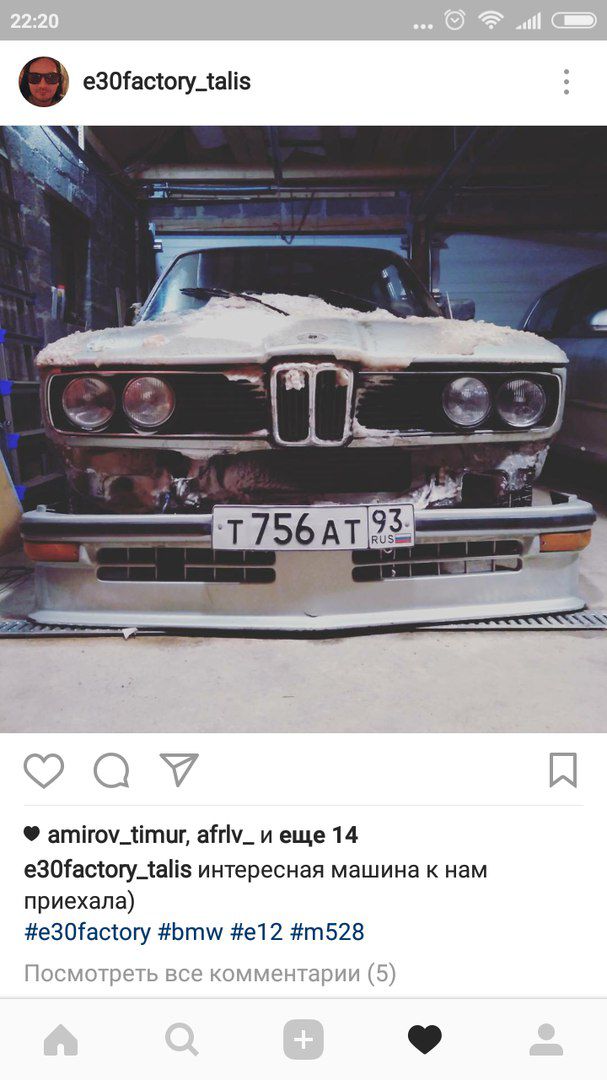The height and width of the screenshot is (1080, 607).
Task: Open the e30factory_talis username in the post header
Action: click(x=167, y=81)
